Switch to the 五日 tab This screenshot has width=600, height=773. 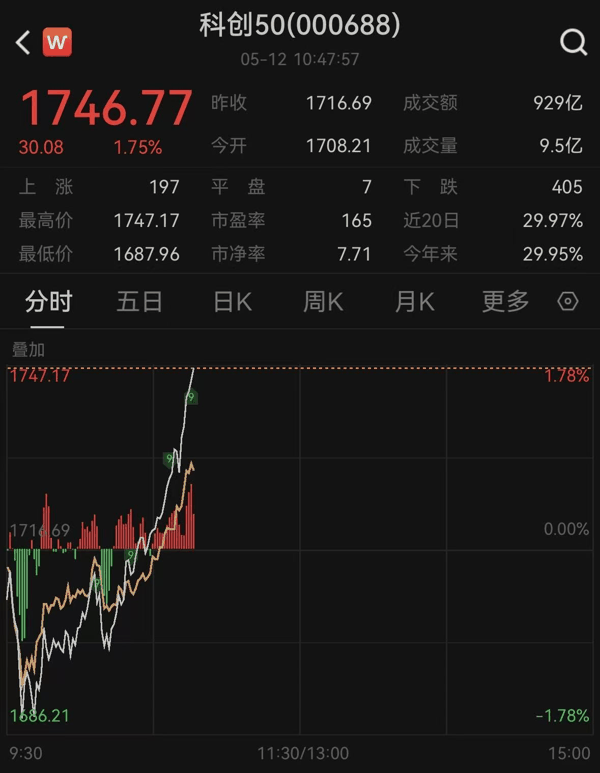tap(140, 301)
